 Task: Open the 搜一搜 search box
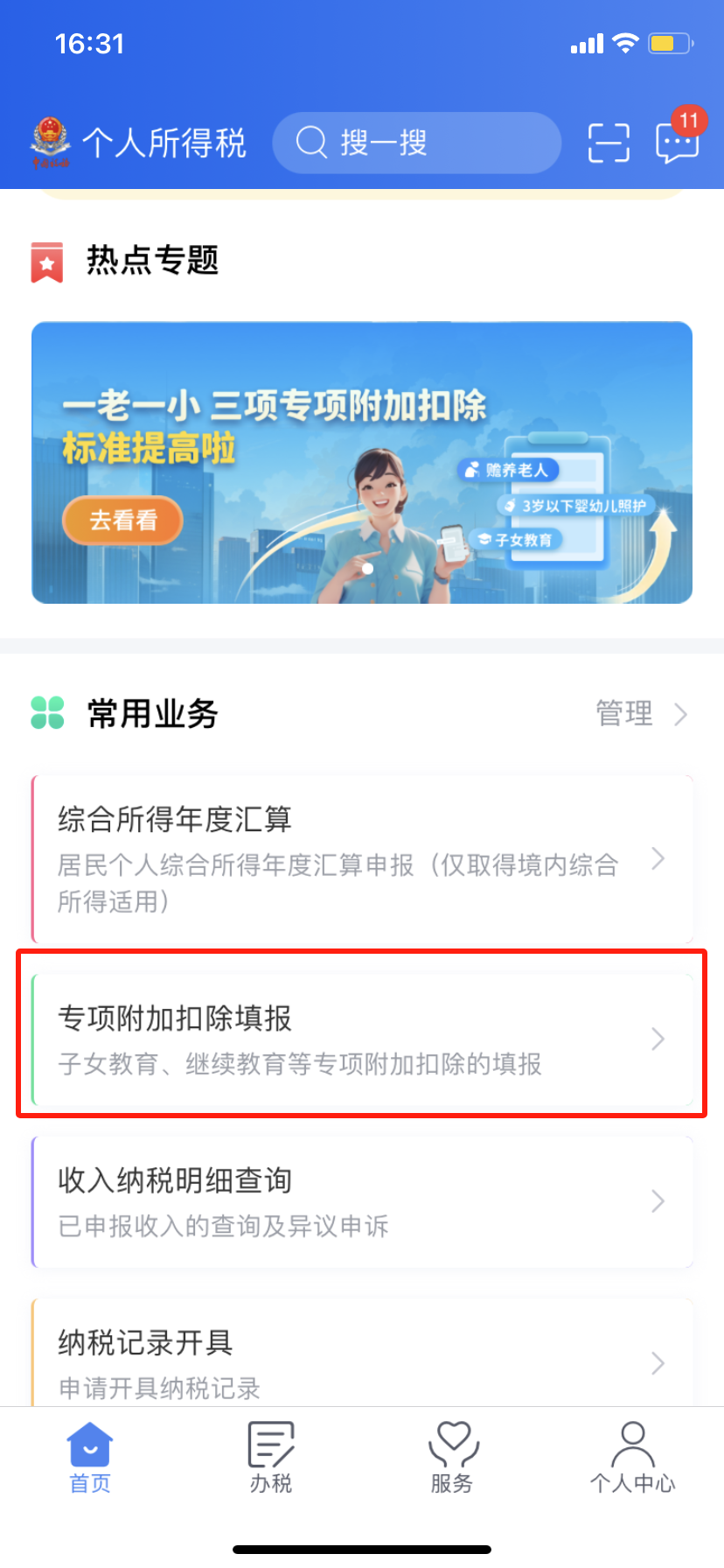click(x=416, y=143)
